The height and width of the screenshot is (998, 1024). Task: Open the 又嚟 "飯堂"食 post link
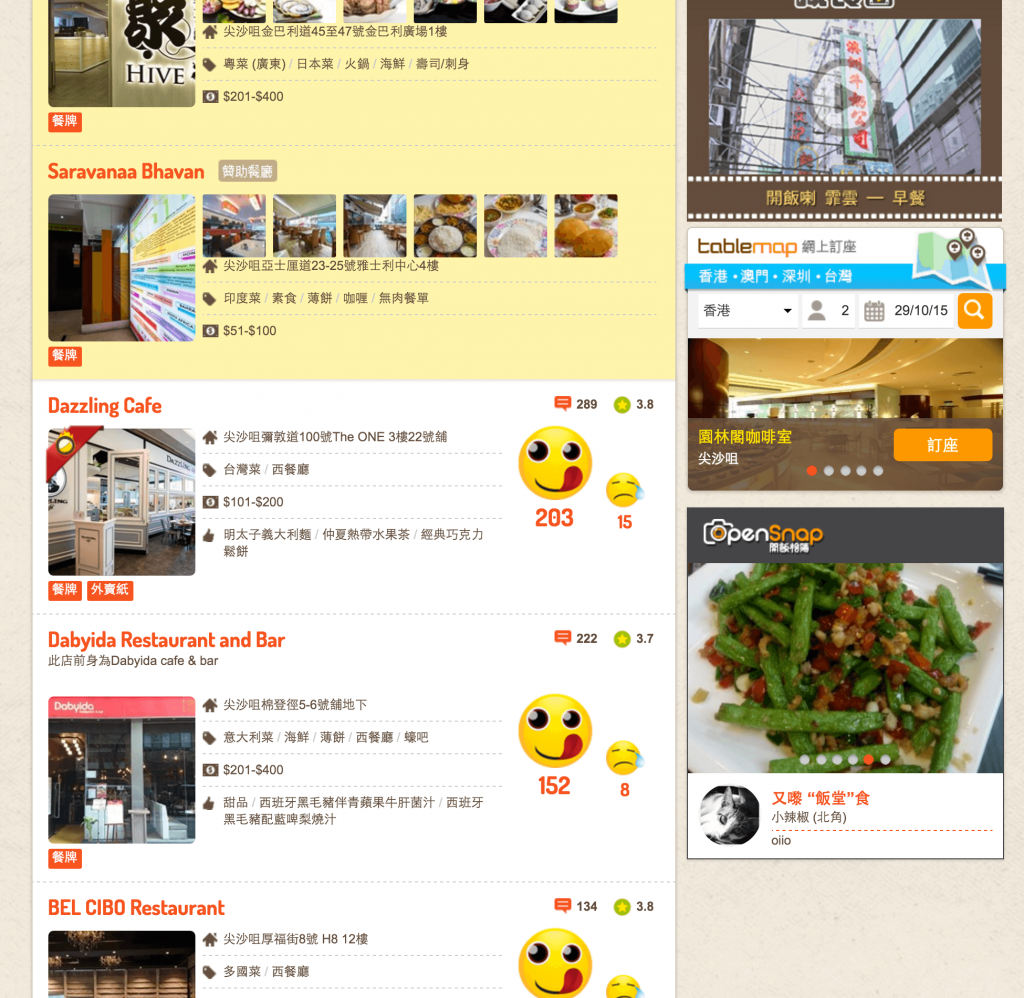click(x=820, y=798)
